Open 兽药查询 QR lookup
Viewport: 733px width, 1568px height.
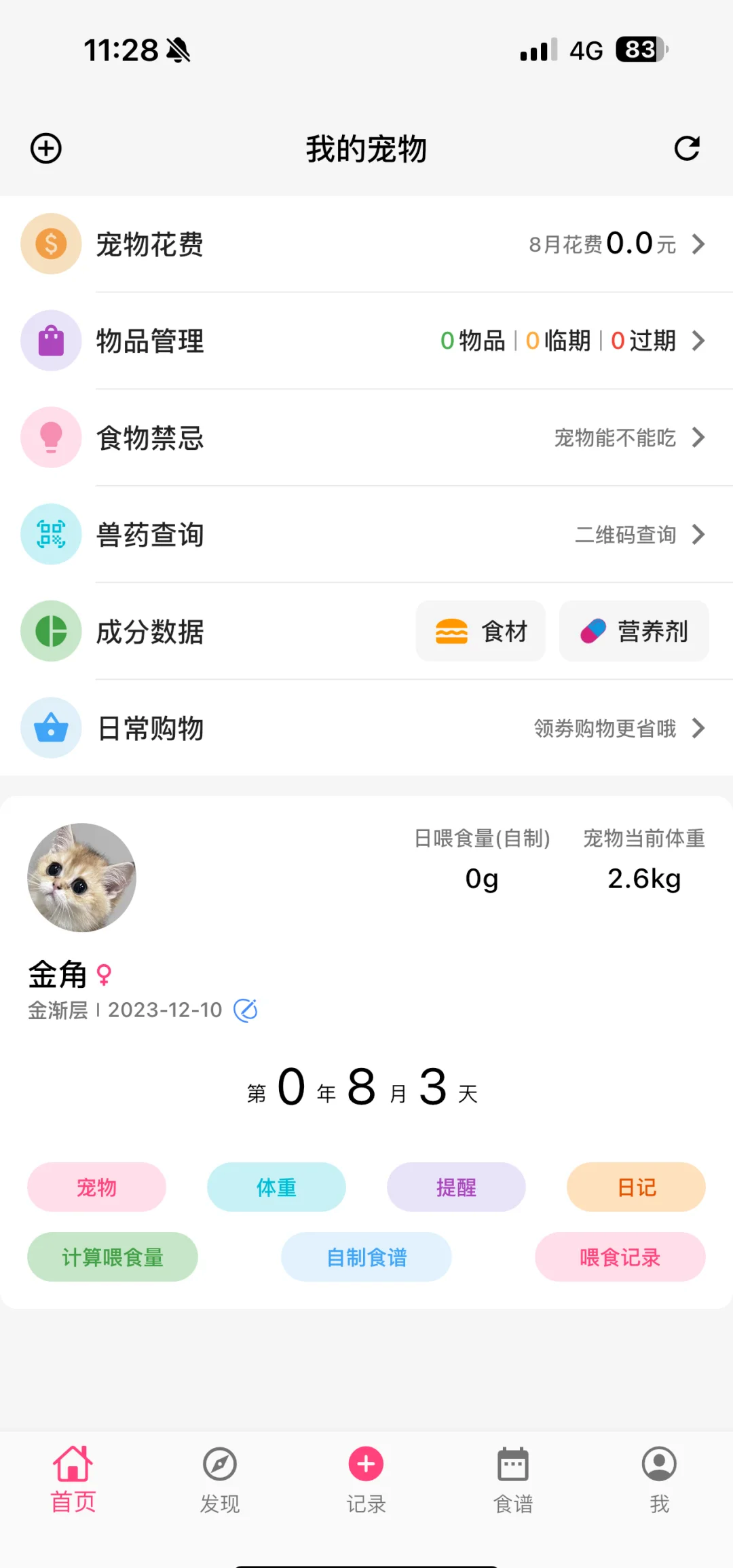(x=366, y=535)
